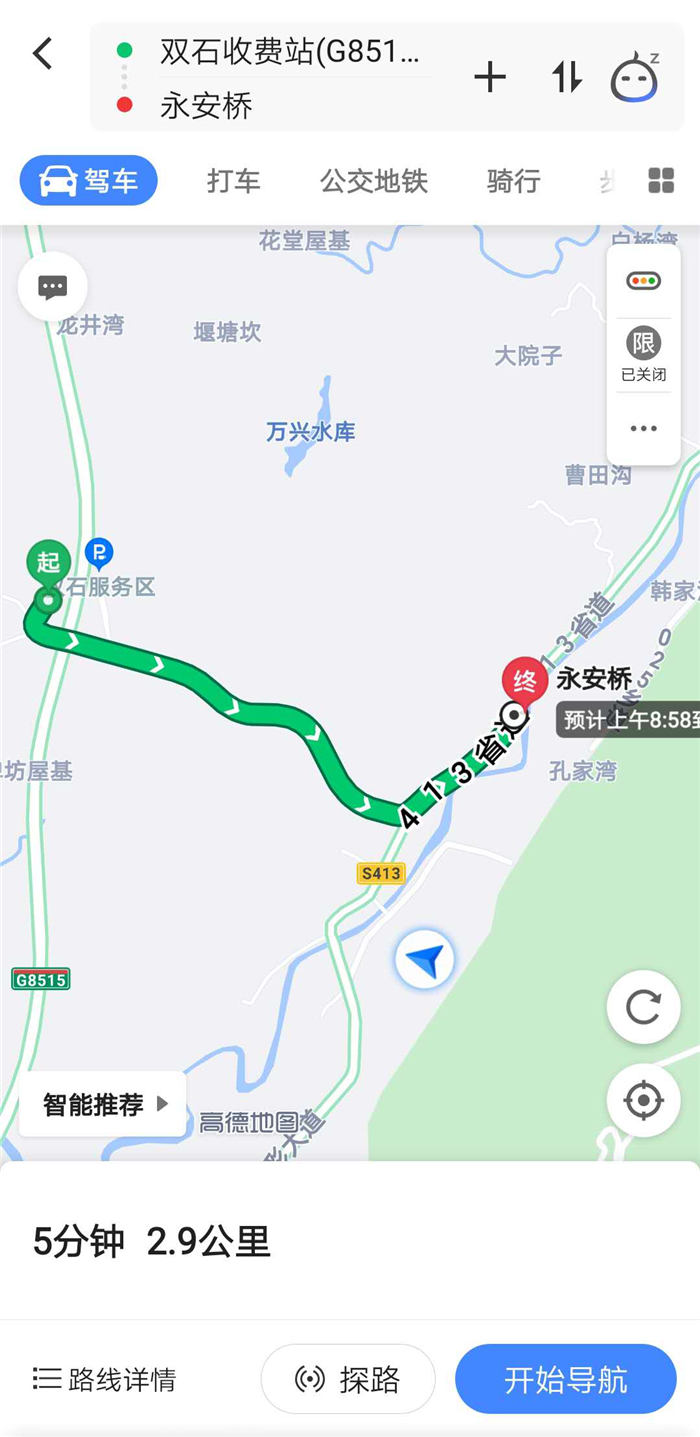Add a waypoint with the plus icon
Image resolution: width=700 pixels, height=1437 pixels.
coord(490,77)
